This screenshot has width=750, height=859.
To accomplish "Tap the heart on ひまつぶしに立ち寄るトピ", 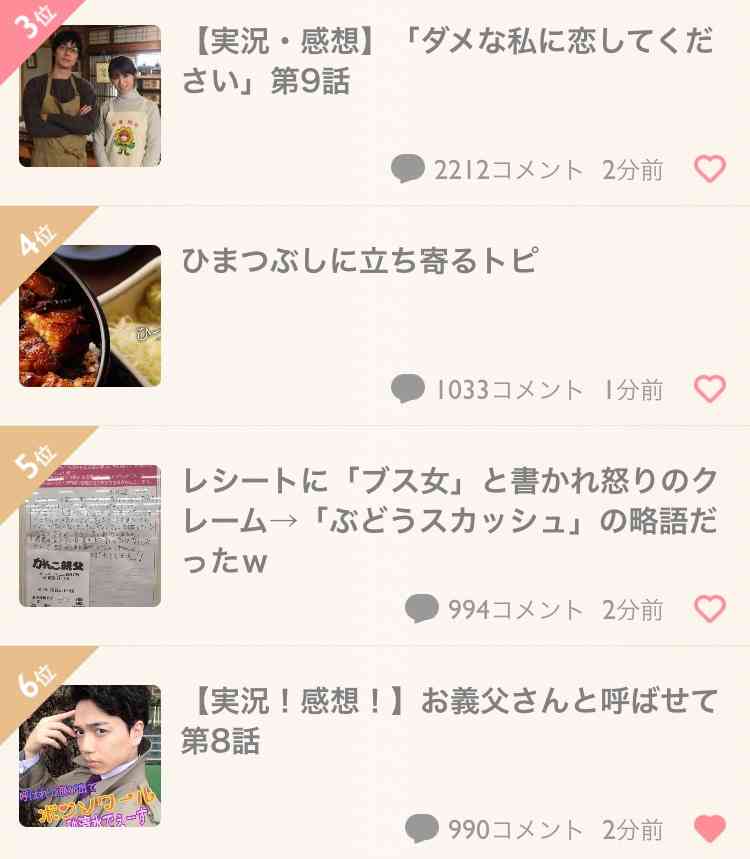I will pyautogui.click(x=710, y=389).
